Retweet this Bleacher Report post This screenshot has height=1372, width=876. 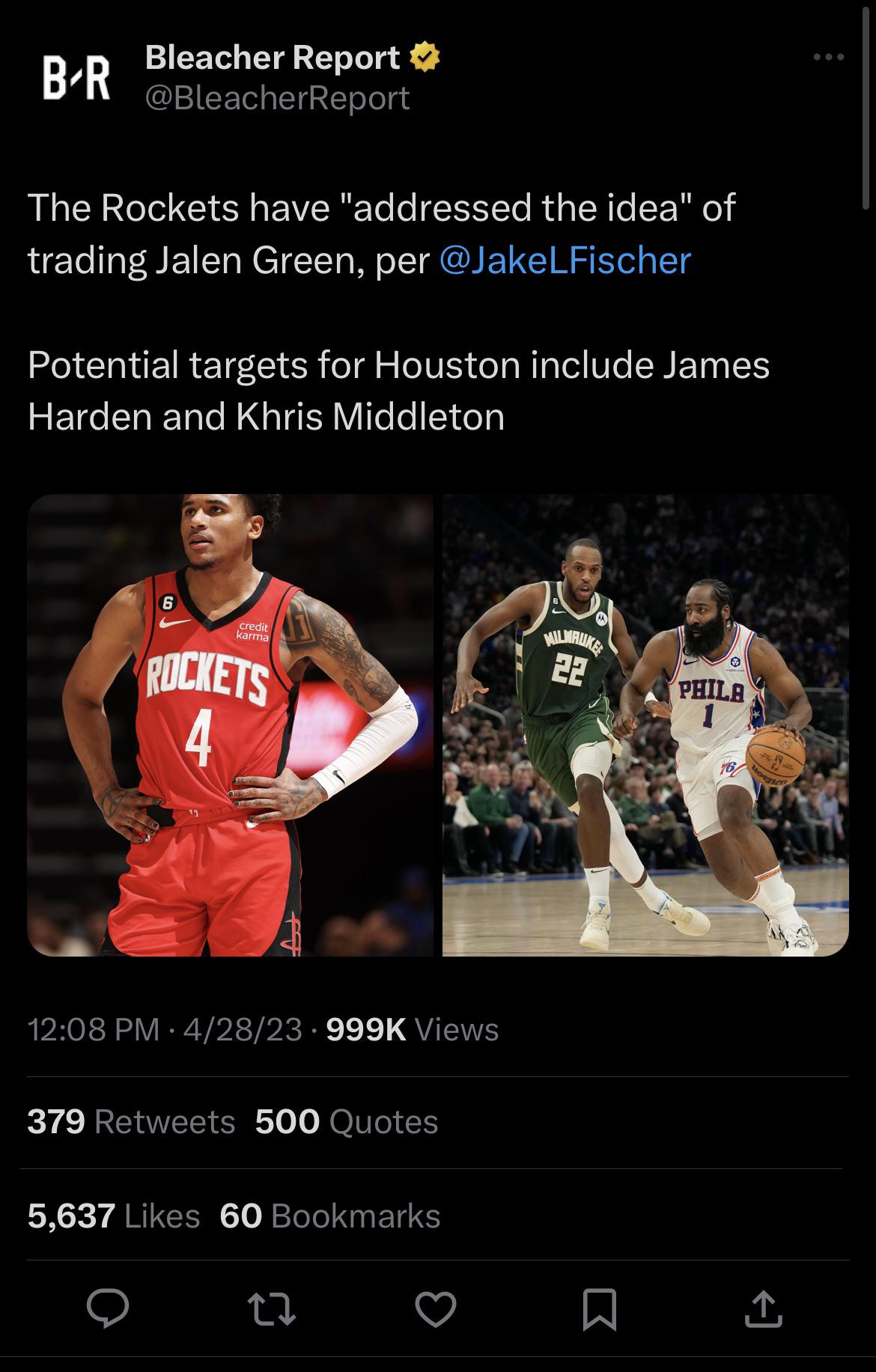[271, 1309]
